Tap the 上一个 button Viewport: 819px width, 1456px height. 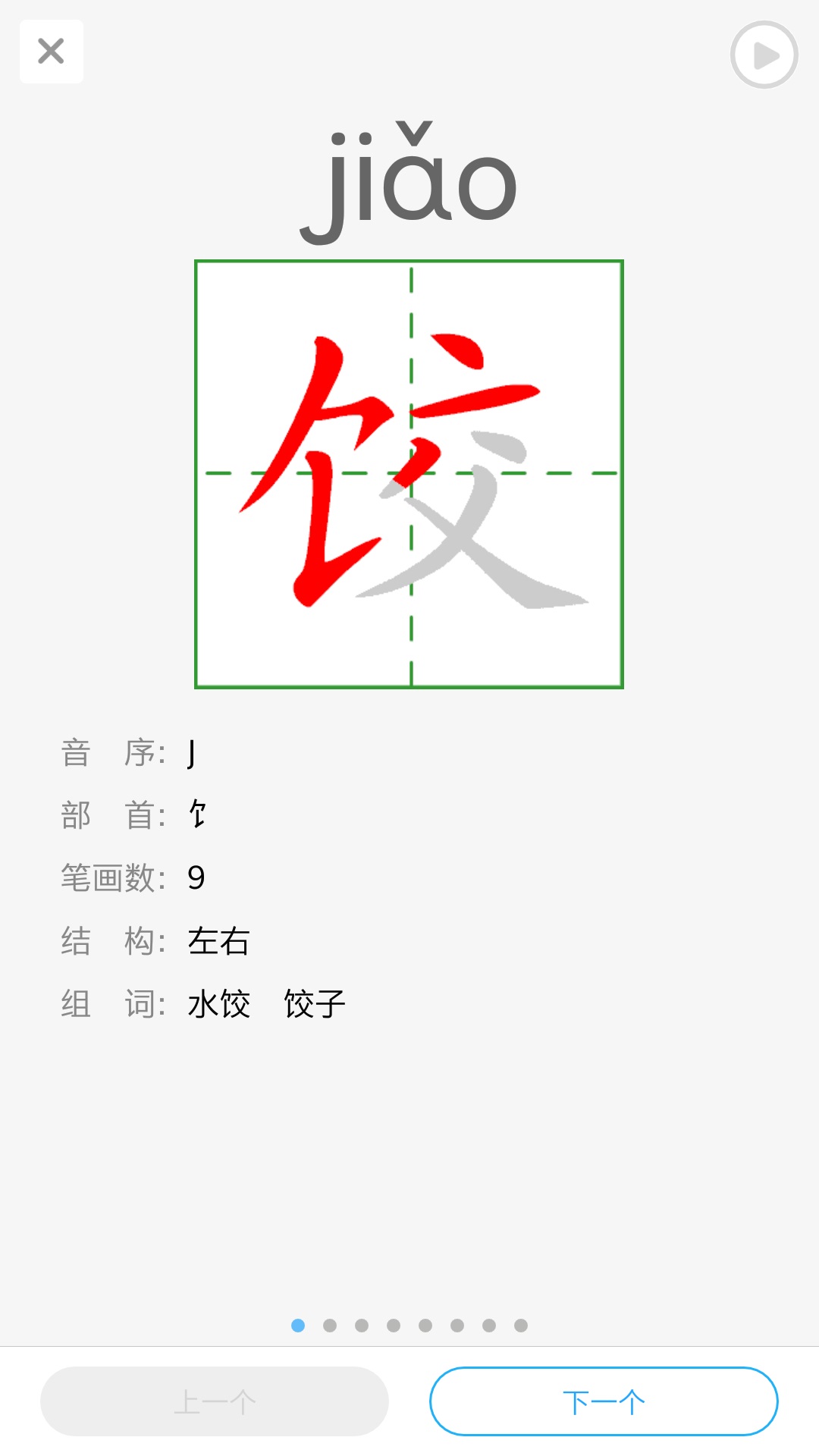213,1401
